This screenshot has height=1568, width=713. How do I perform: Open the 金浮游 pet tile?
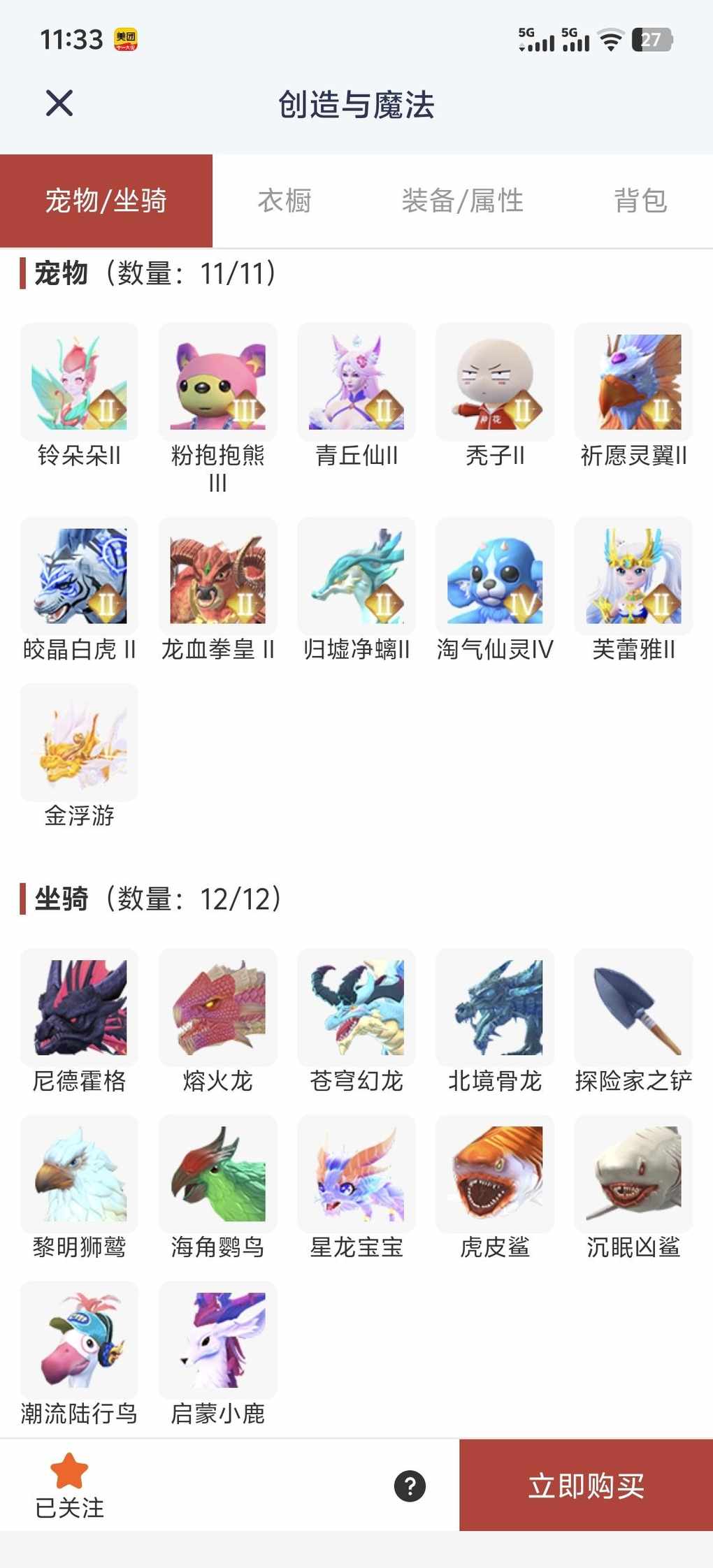click(79, 742)
